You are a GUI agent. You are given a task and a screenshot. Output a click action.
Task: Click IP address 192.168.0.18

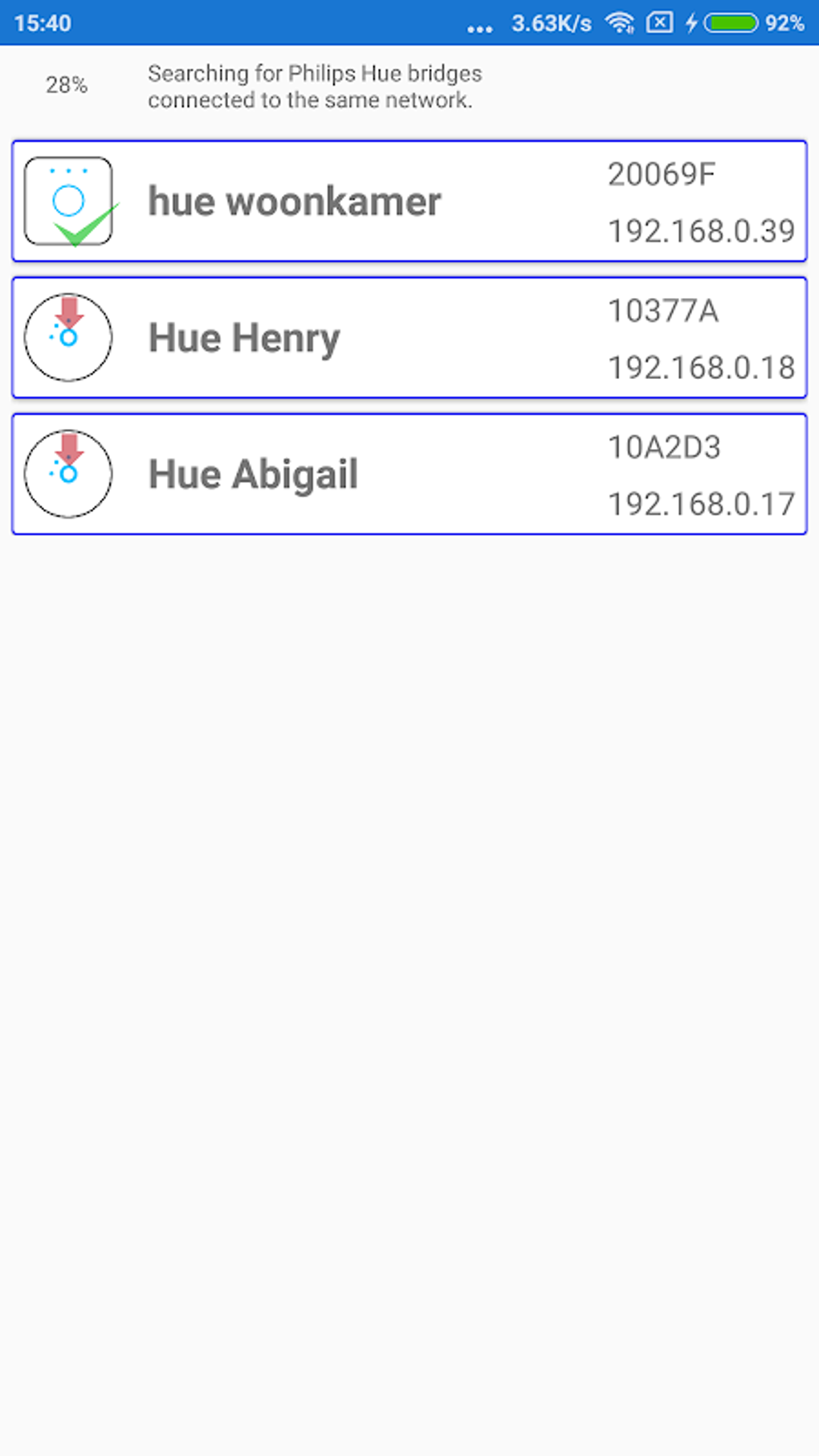(x=703, y=369)
